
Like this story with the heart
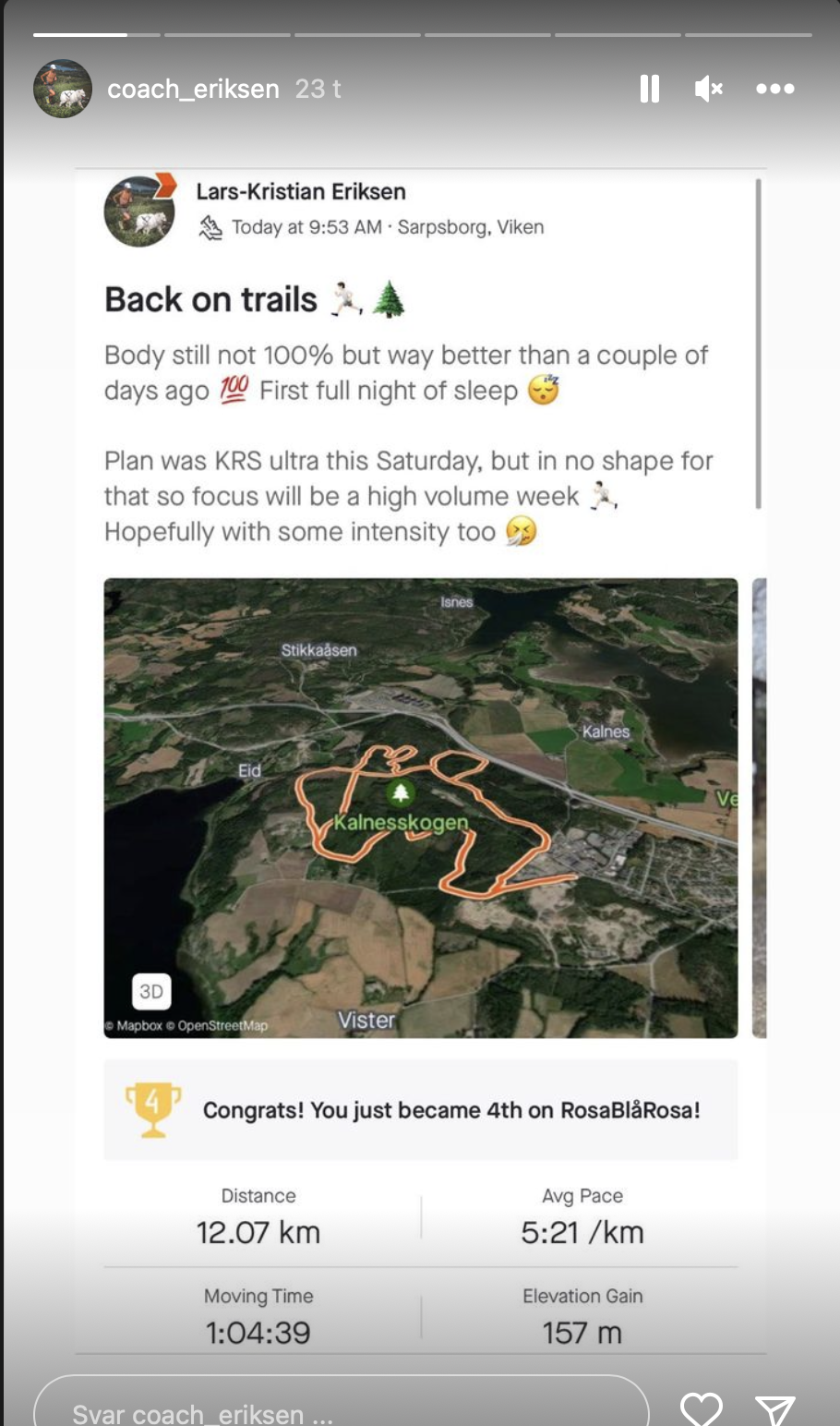702,1408
